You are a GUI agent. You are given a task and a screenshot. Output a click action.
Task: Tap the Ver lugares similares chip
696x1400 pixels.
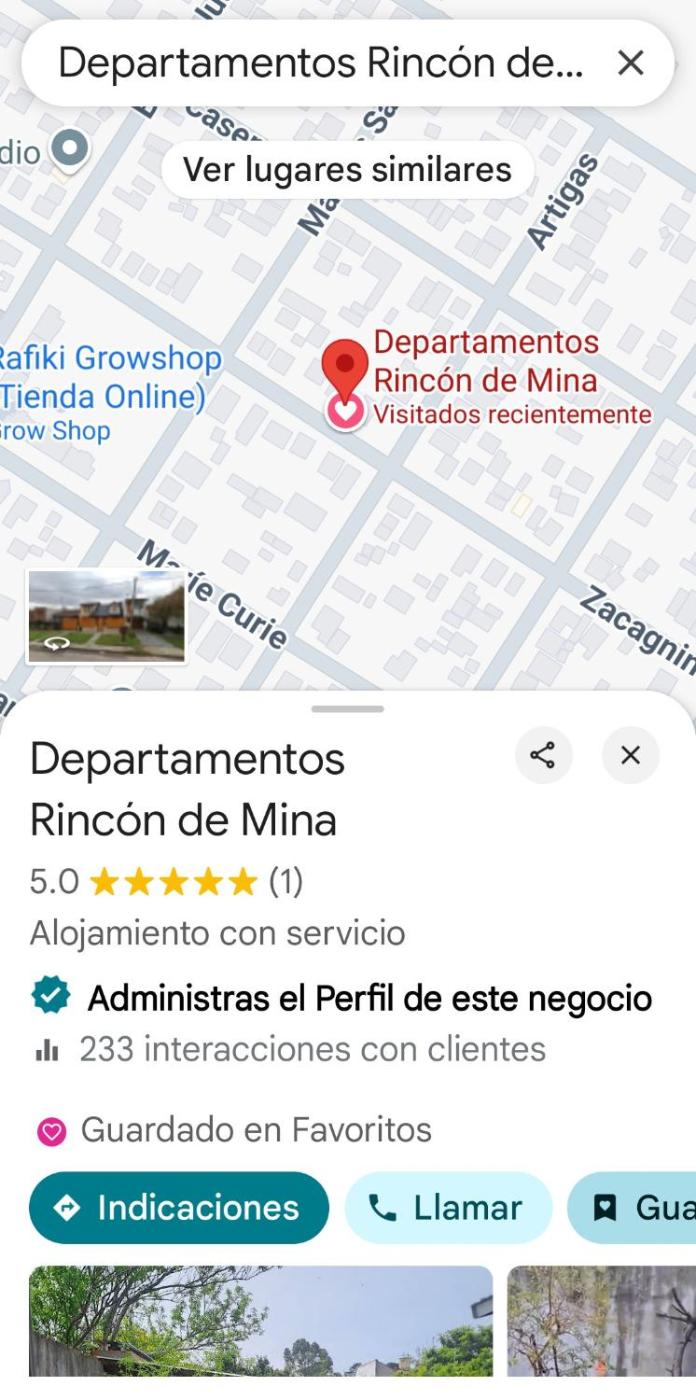tap(347, 169)
